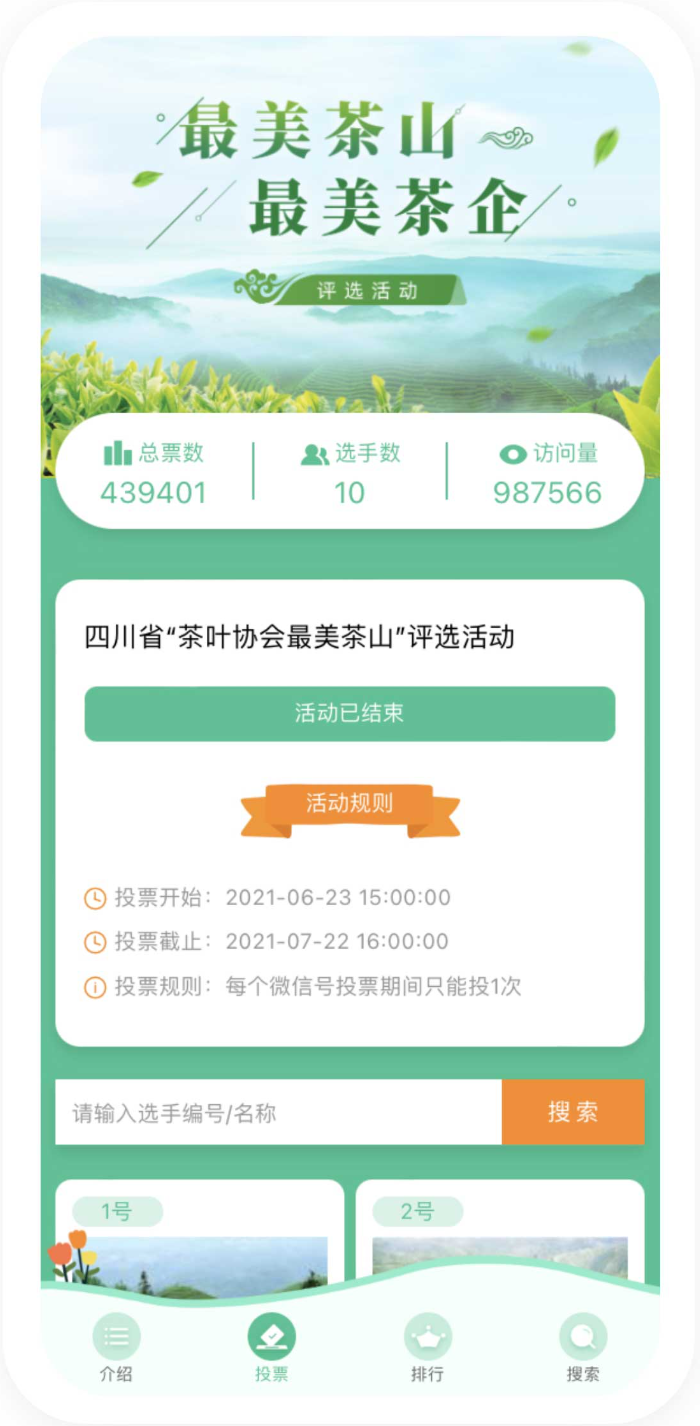The image size is (700, 1426).
Task: Tap the 活动已结束 button
Action: [x=349, y=714]
